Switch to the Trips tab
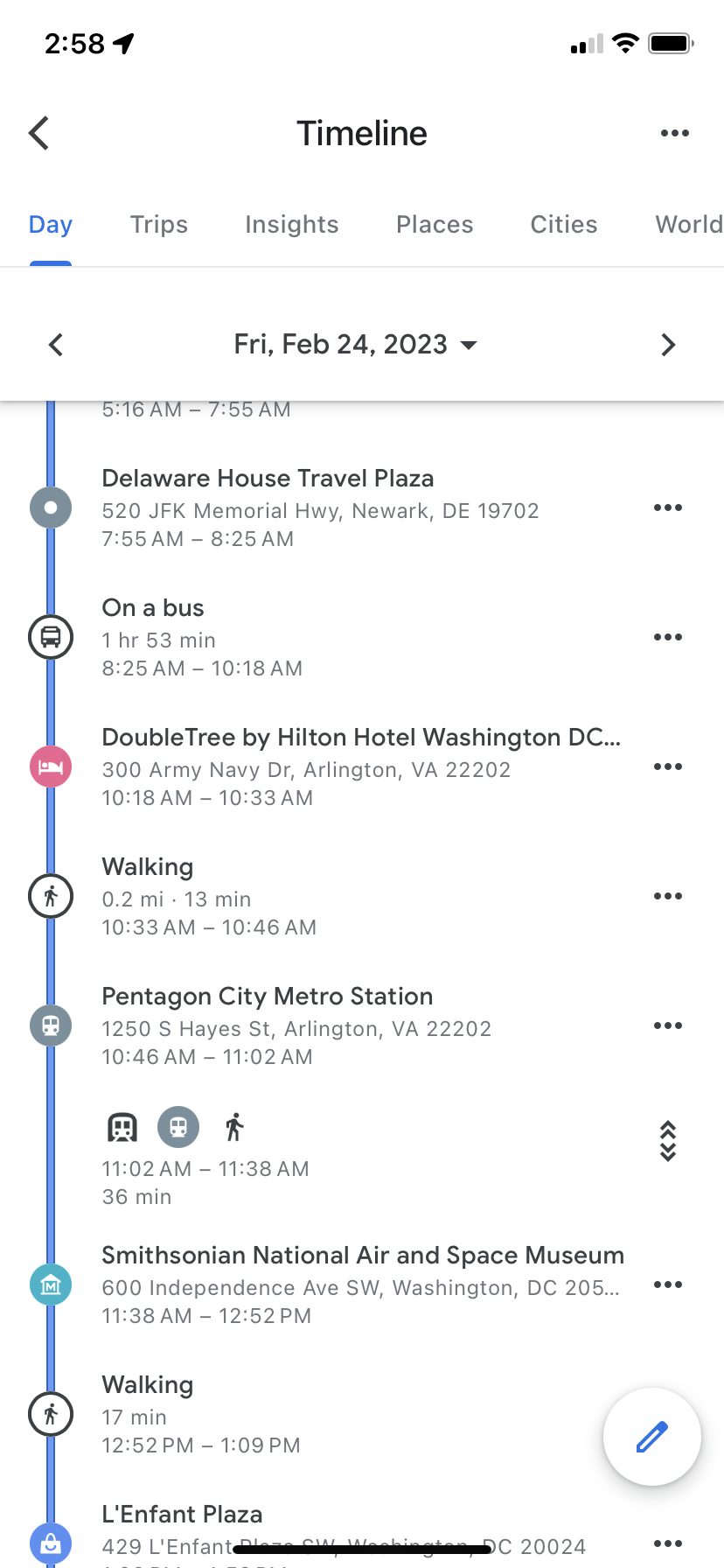This screenshot has width=724, height=1568. [x=159, y=225]
